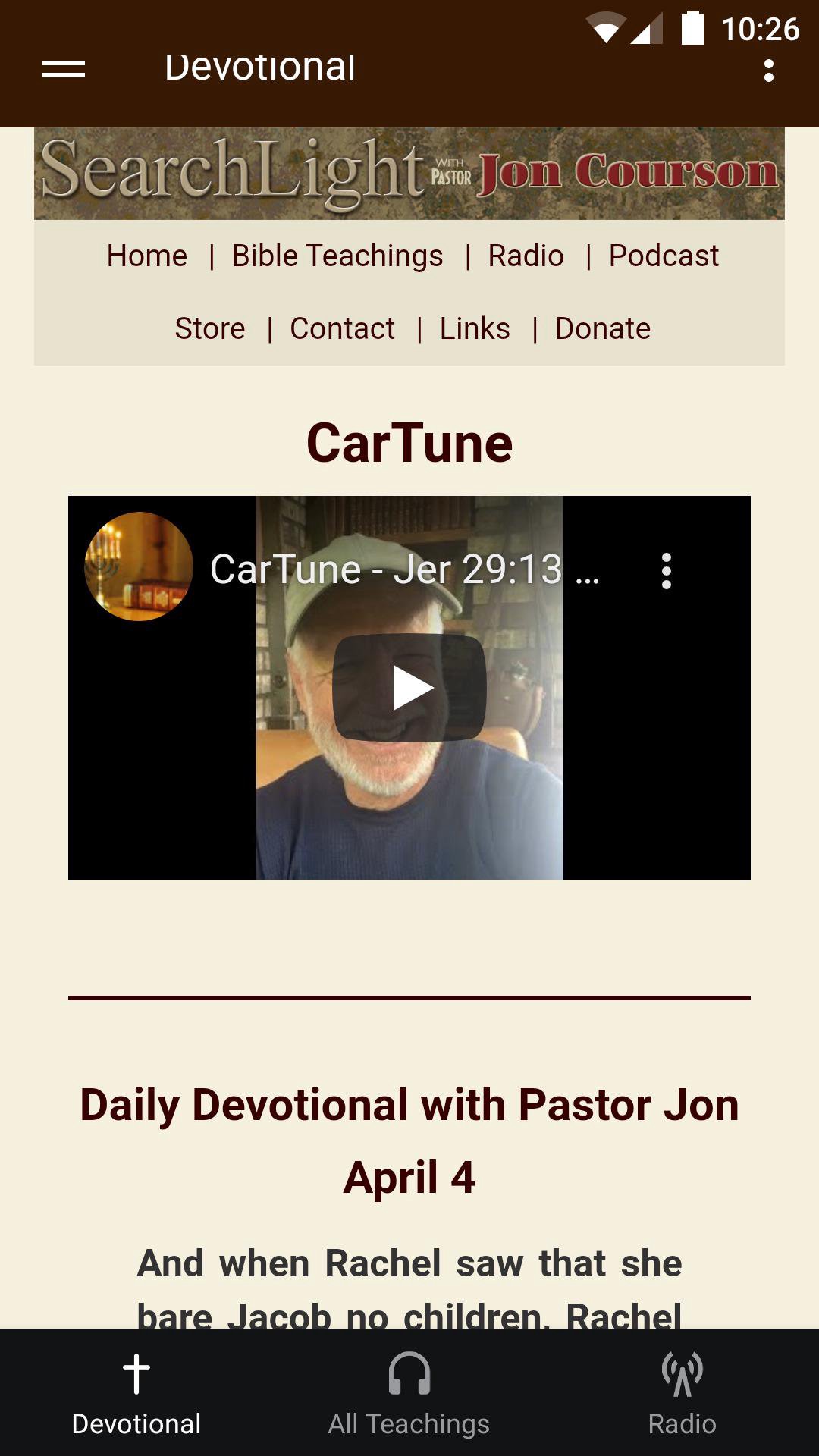Open the app overflow menu icon

[770, 71]
